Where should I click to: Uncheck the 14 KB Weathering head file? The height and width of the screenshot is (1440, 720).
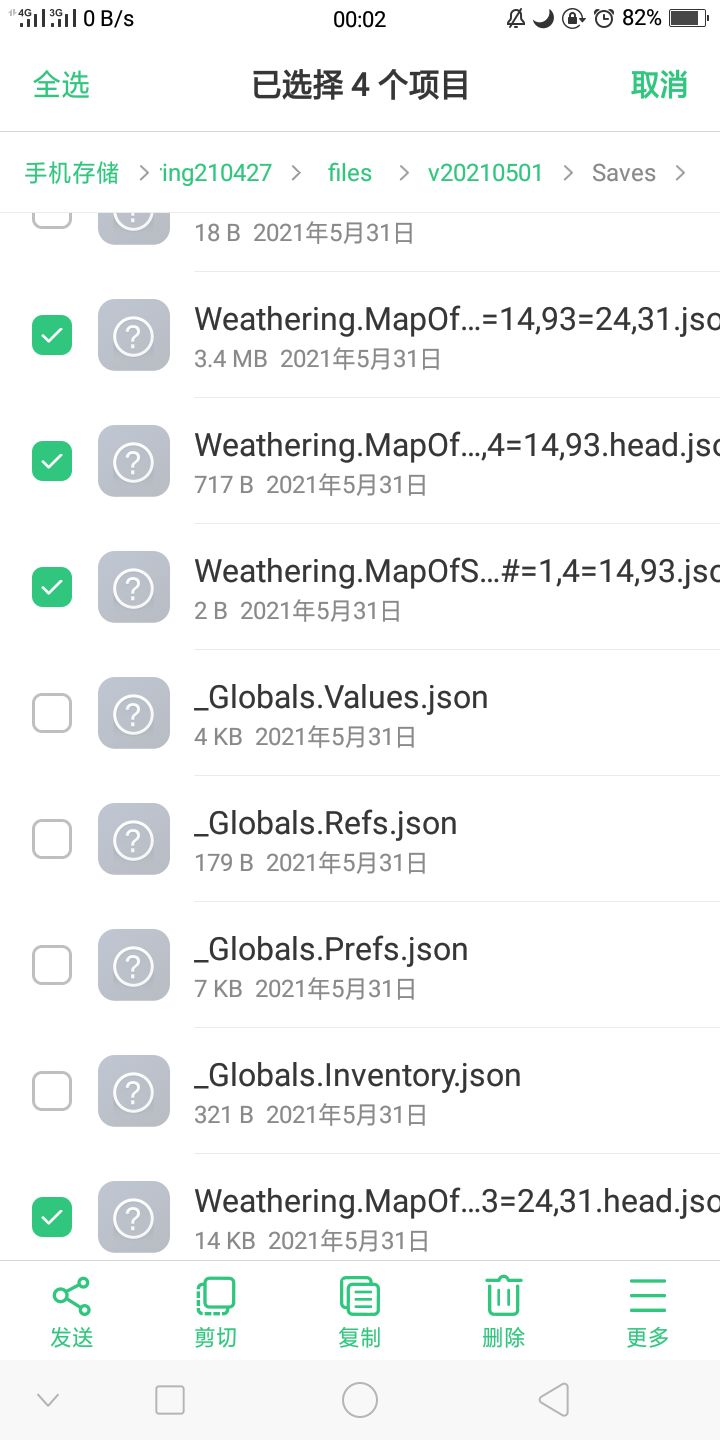(52, 1217)
